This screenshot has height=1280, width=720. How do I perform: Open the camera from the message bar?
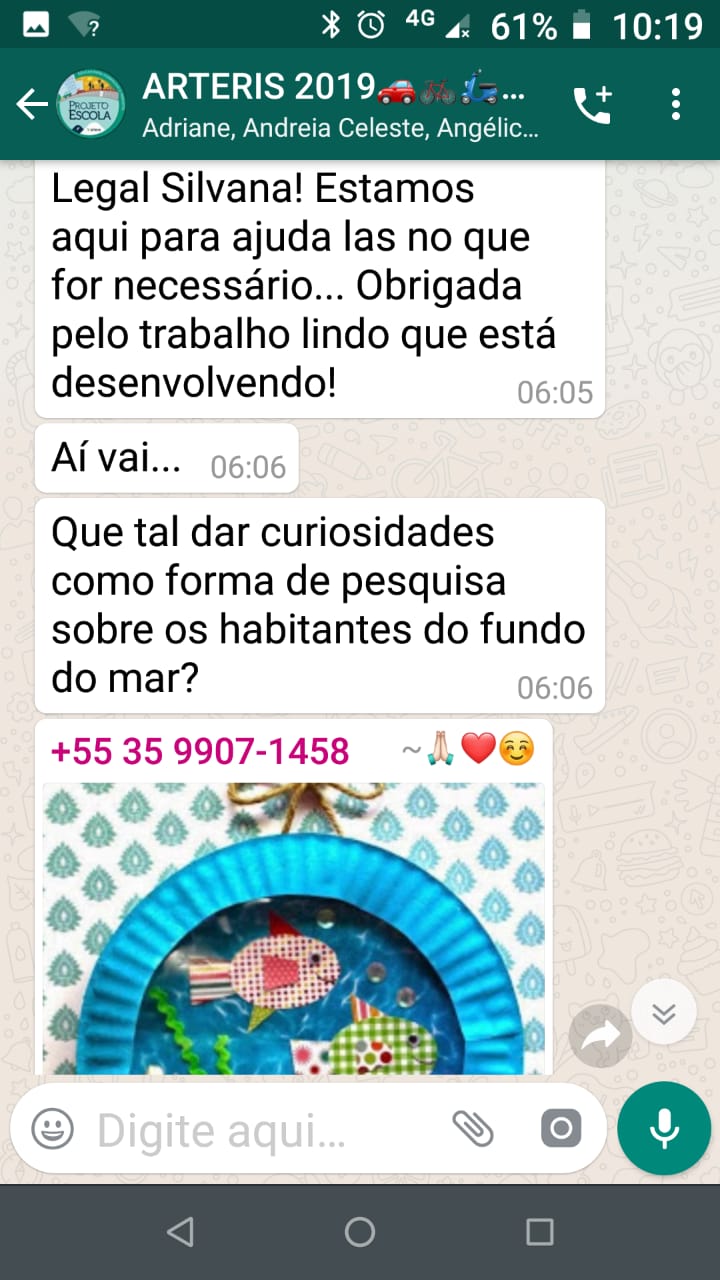[x=560, y=1130]
